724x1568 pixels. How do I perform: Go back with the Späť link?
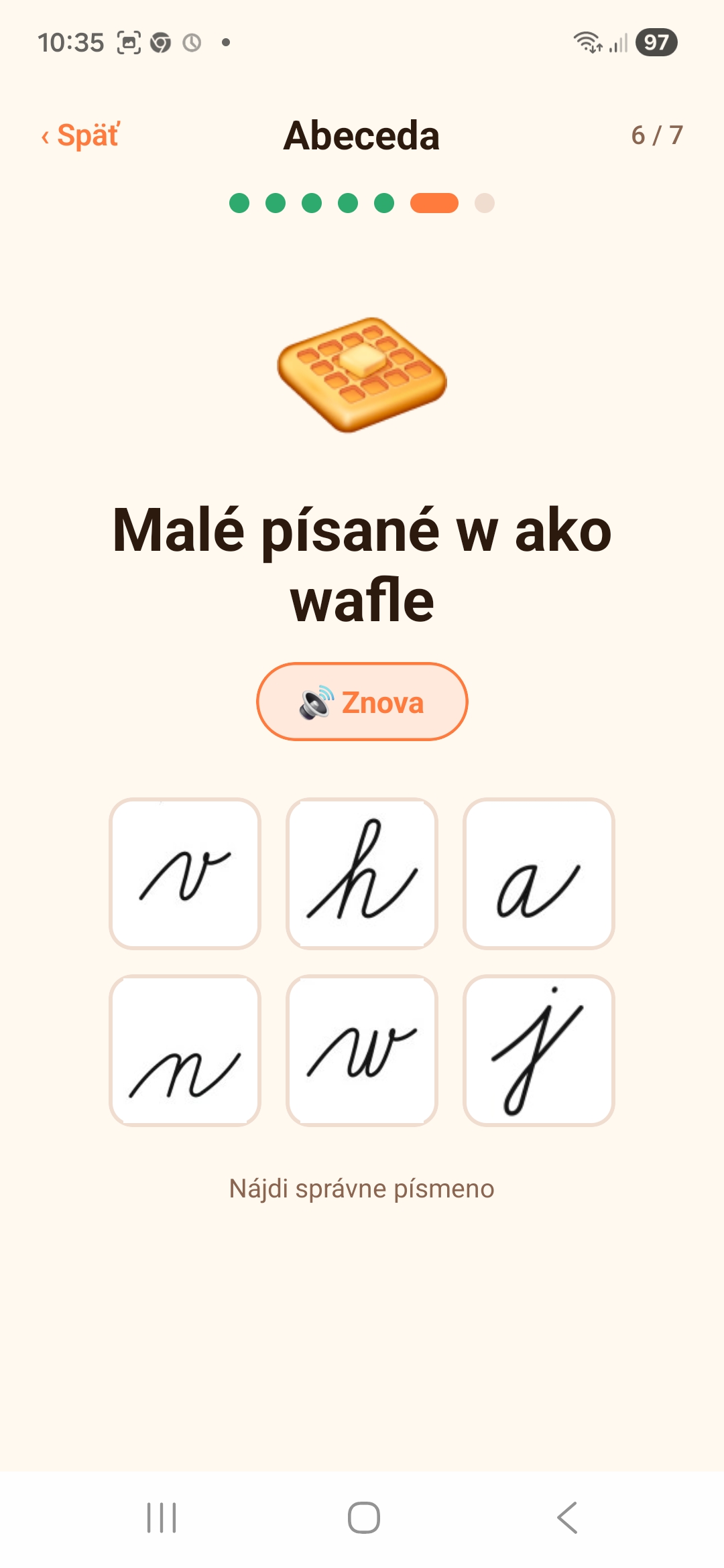pyautogui.click(x=80, y=135)
